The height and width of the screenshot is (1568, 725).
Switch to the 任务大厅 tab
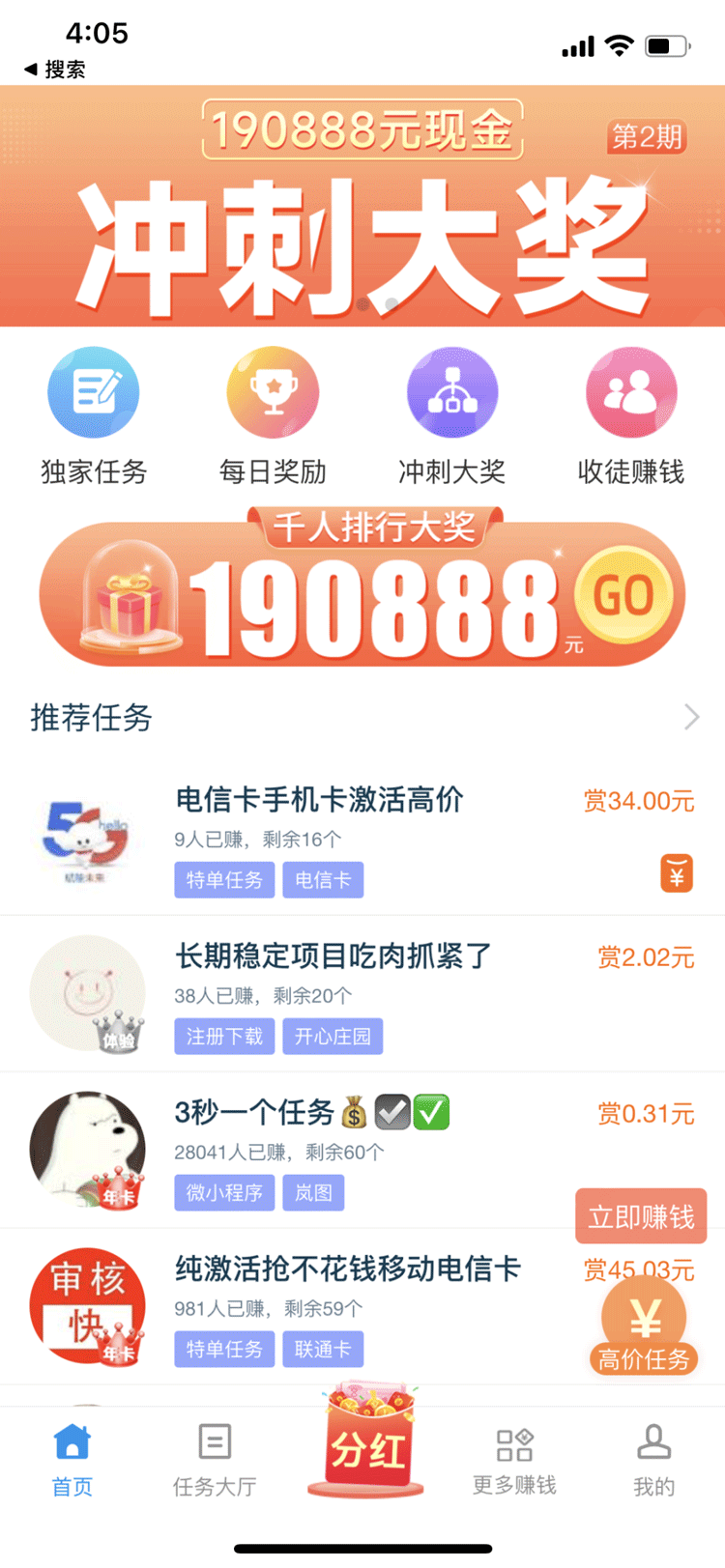[215, 1459]
